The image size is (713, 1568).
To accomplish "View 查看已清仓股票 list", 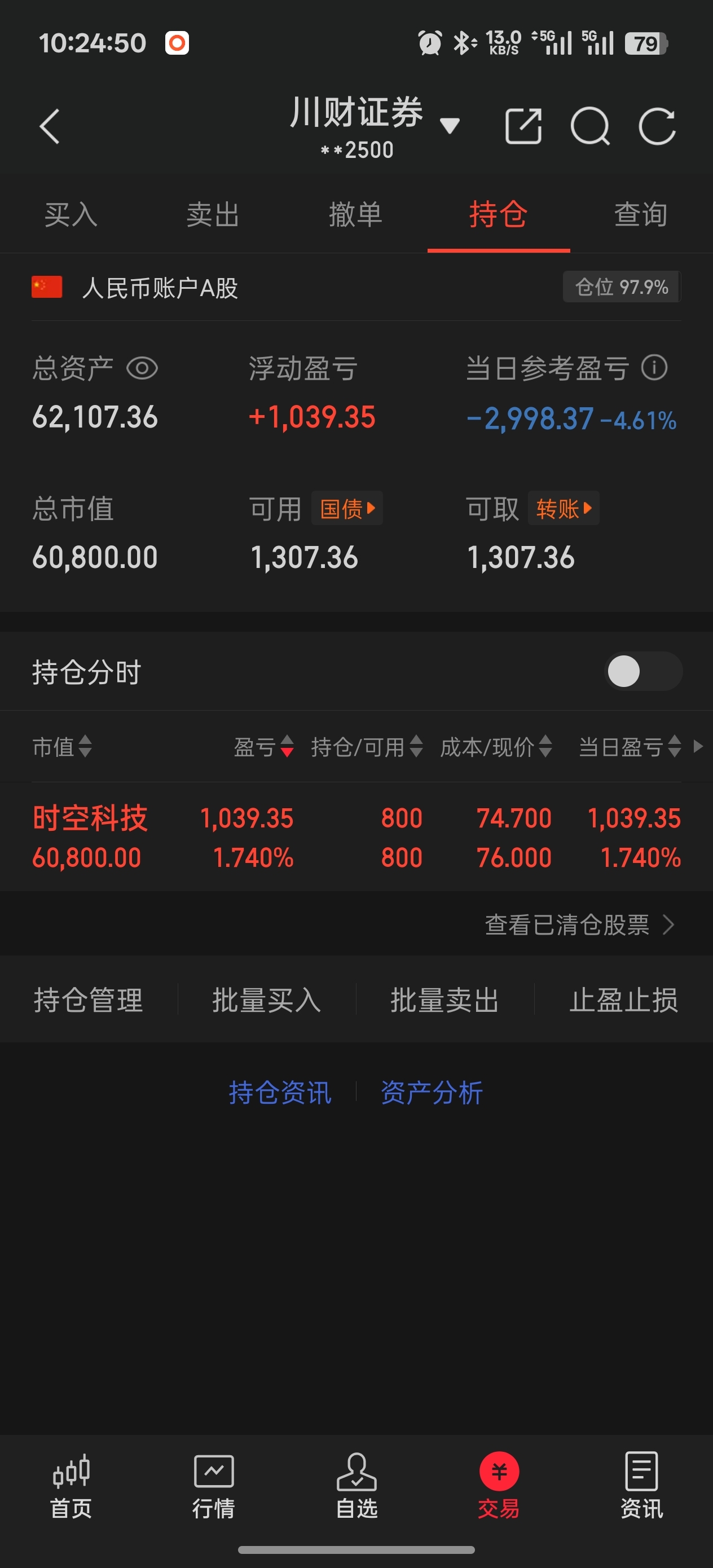I will pyautogui.click(x=578, y=924).
